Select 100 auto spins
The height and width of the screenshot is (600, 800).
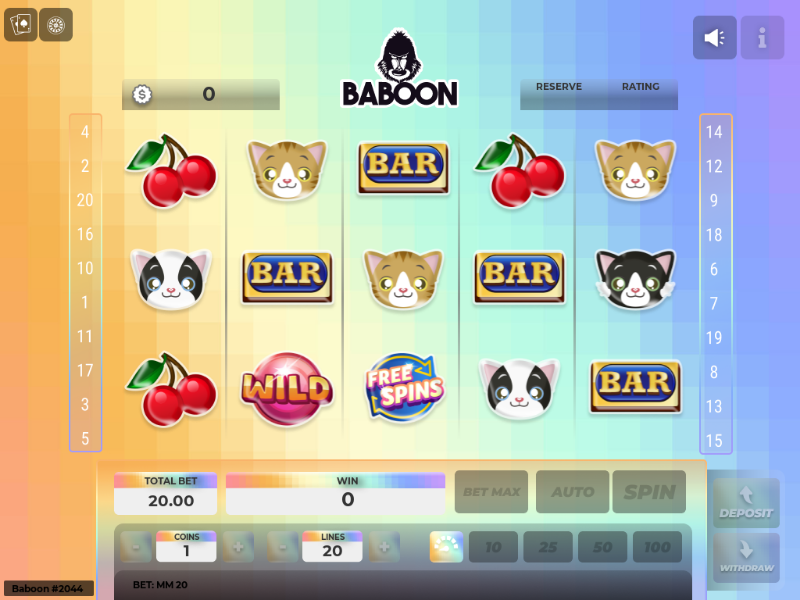(x=657, y=547)
